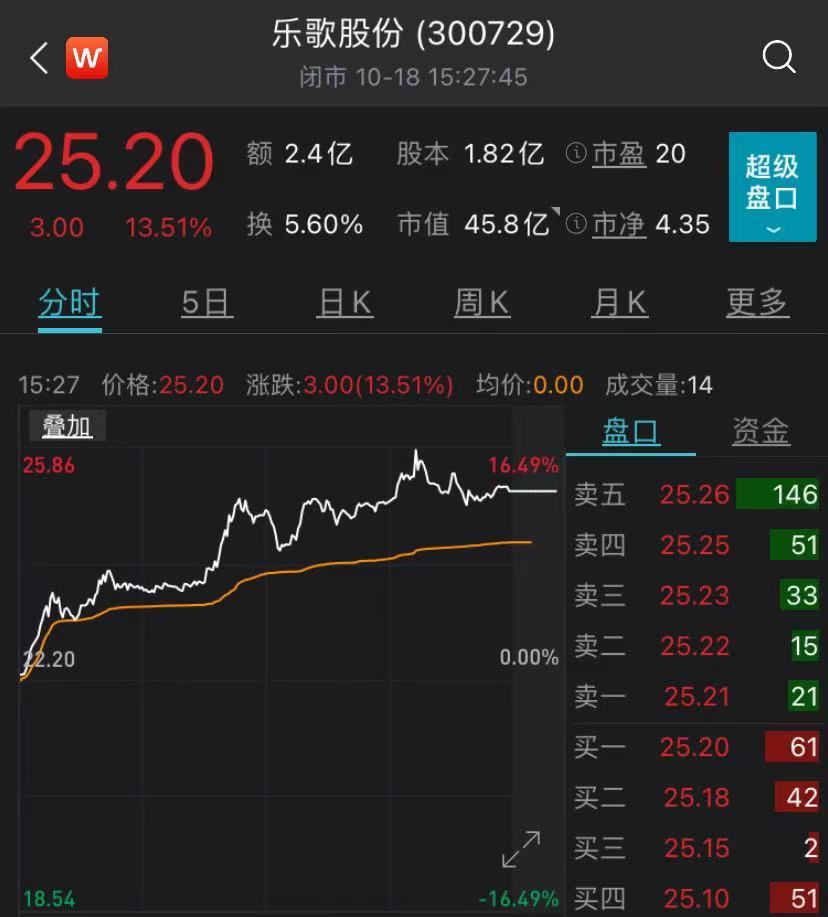View the 周K weekly chart
Viewport: 828px width, 917px height.
[482, 302]
